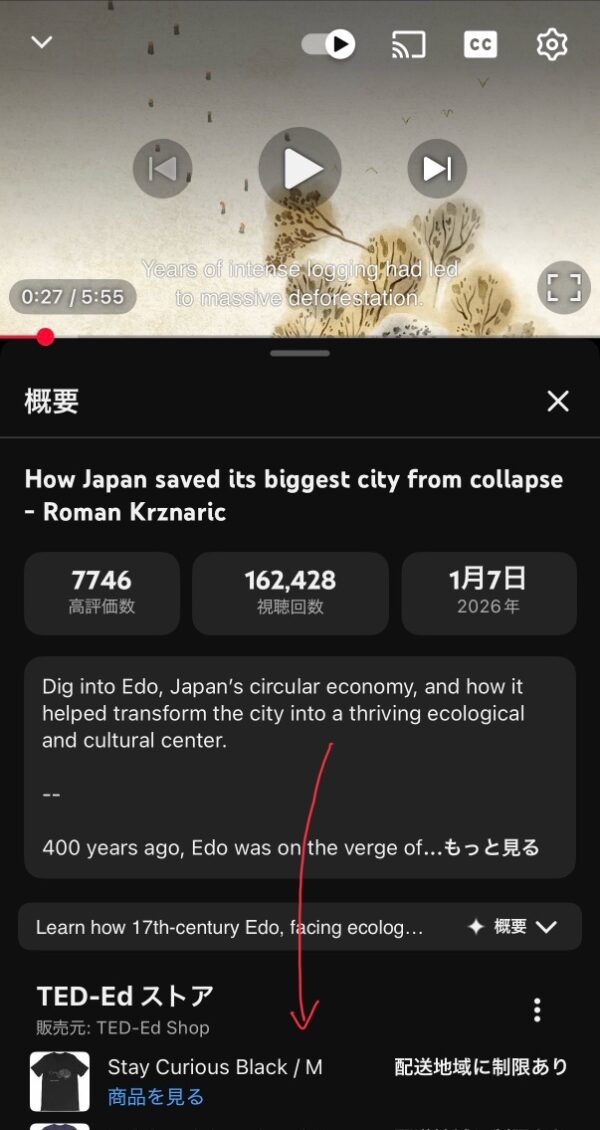
Task: Play the video
Action: click(x=300, y=168)
